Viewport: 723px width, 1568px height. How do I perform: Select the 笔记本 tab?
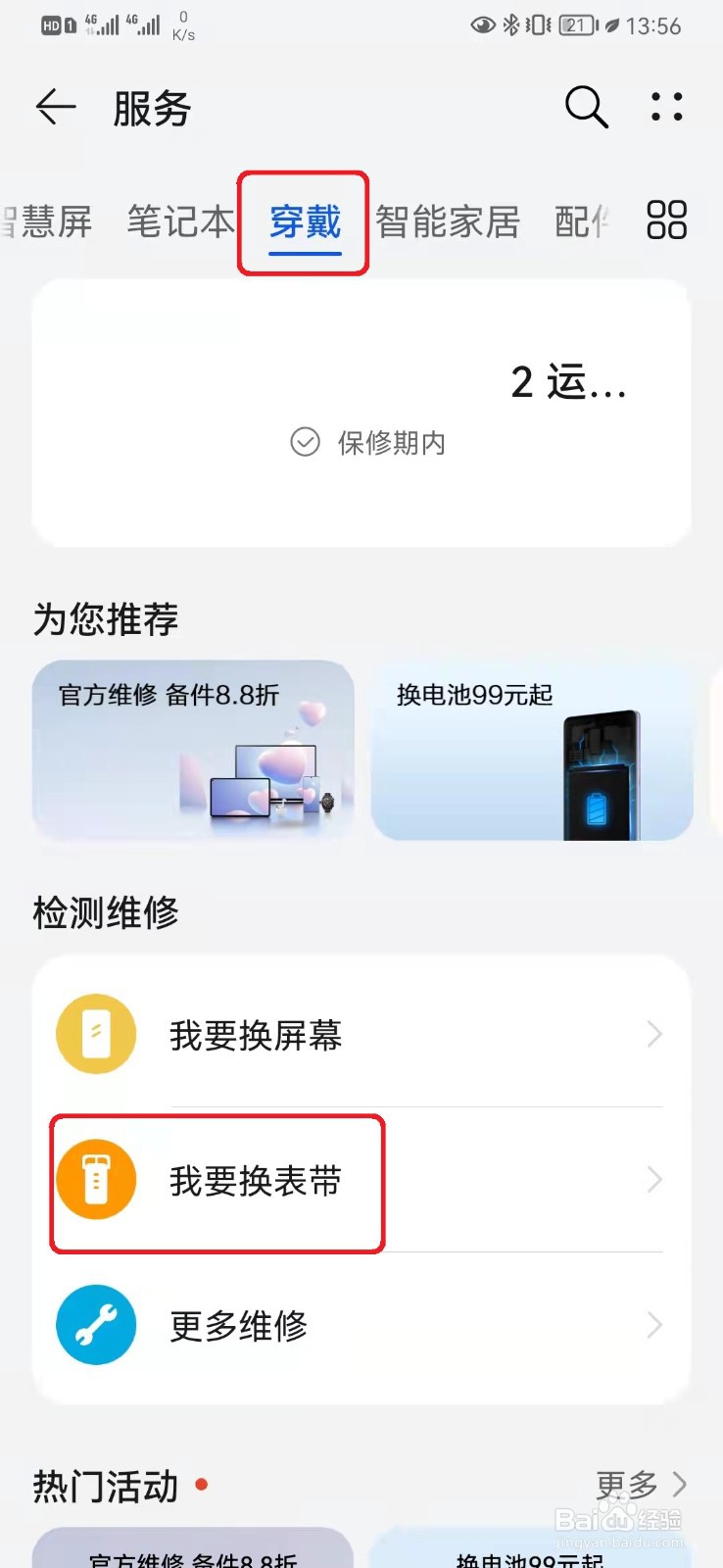pyautogui.click(x=178, y=222)
